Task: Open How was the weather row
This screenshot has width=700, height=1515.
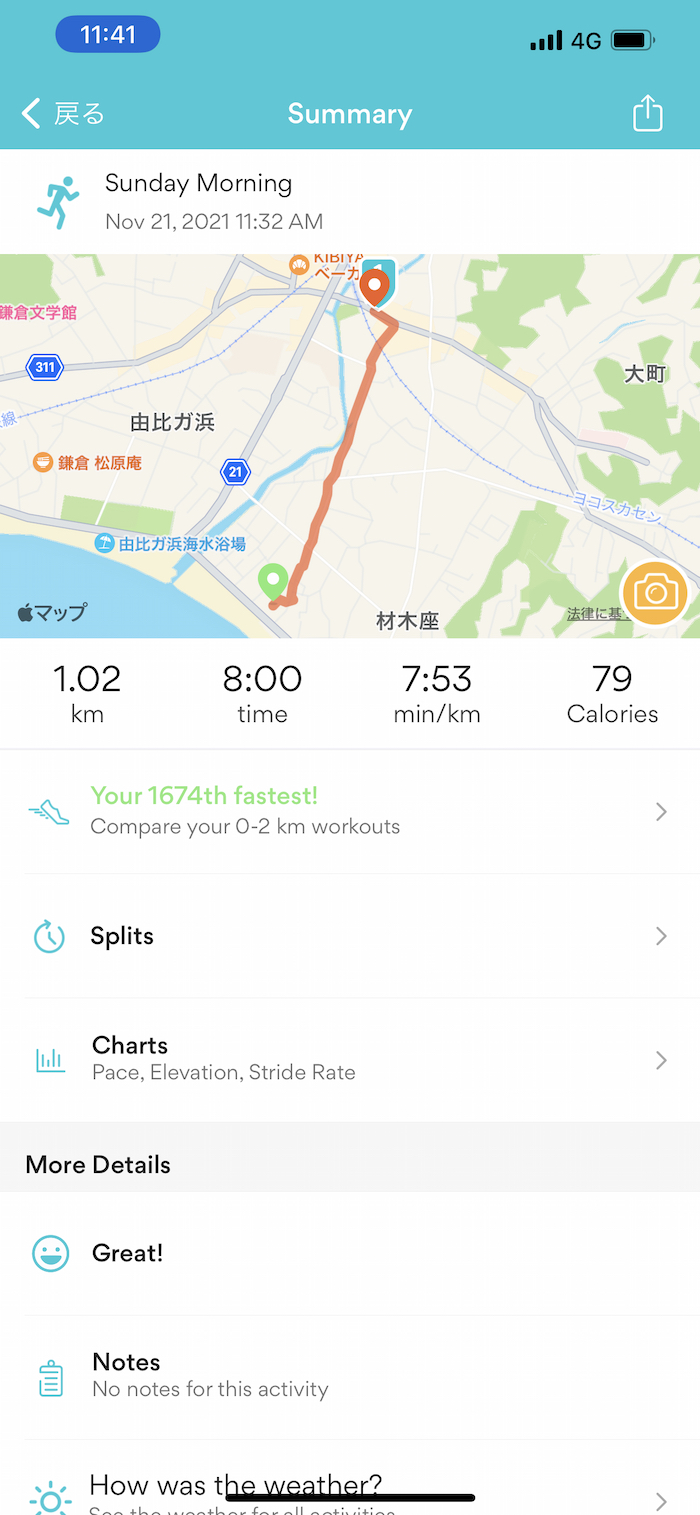Action: [350, 1490]
